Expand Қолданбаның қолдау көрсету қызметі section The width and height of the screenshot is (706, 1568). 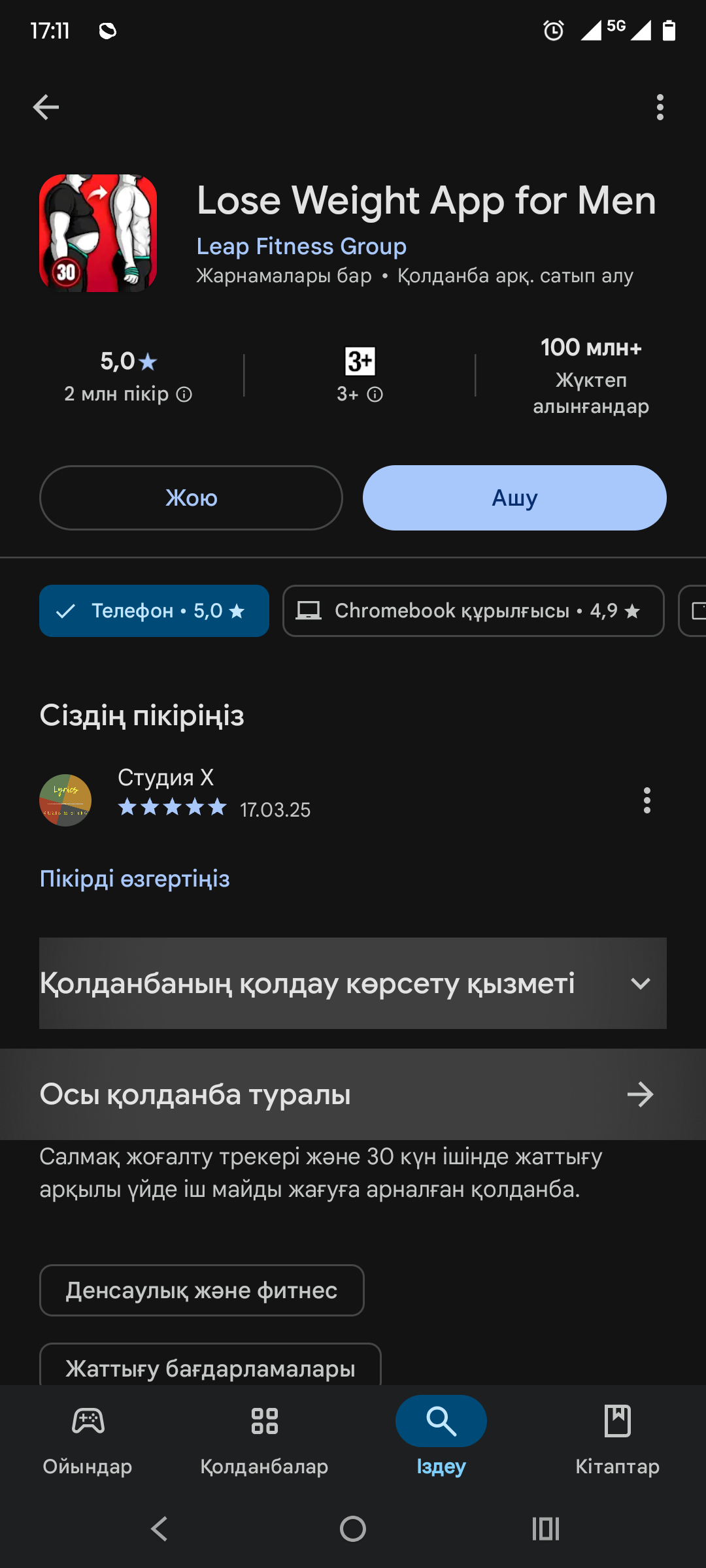tap(353, 983)
